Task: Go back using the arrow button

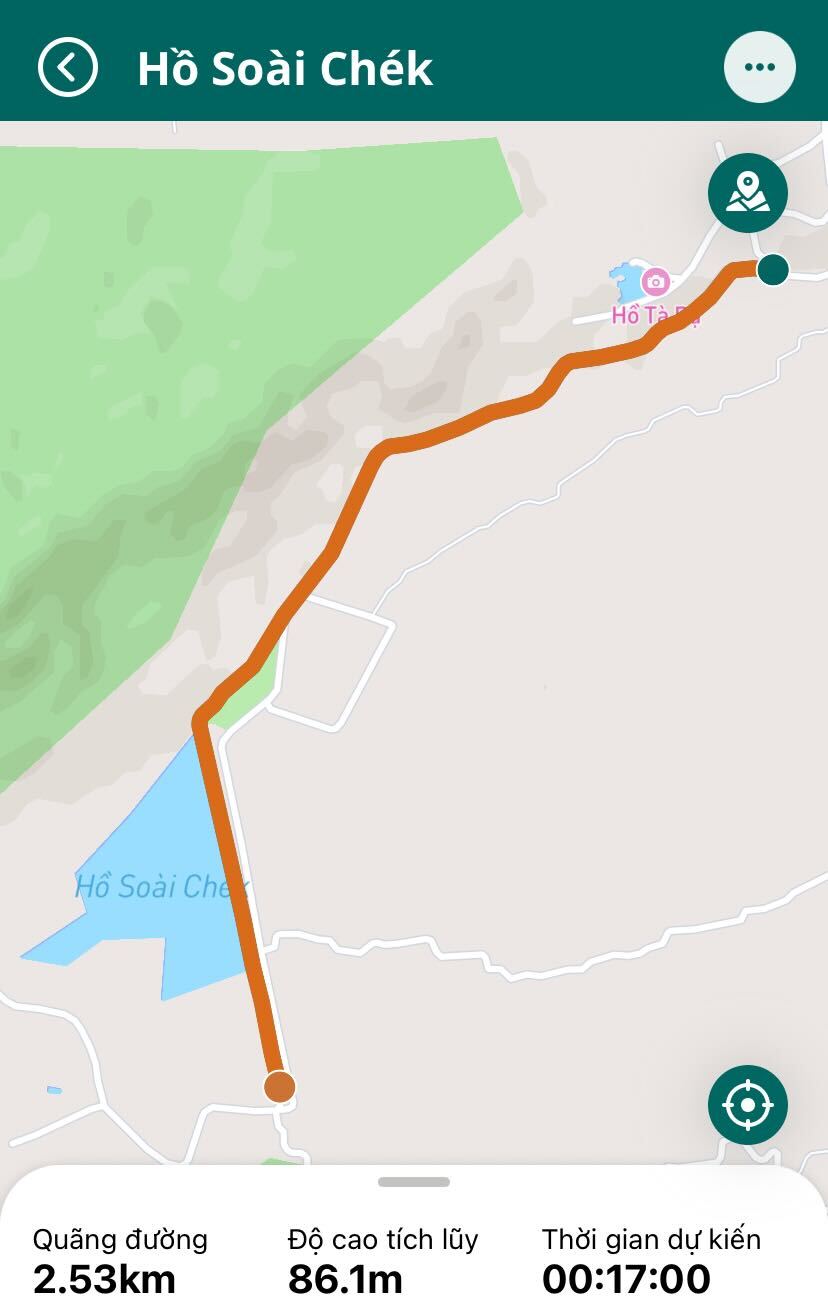Action: click(68, 68)
